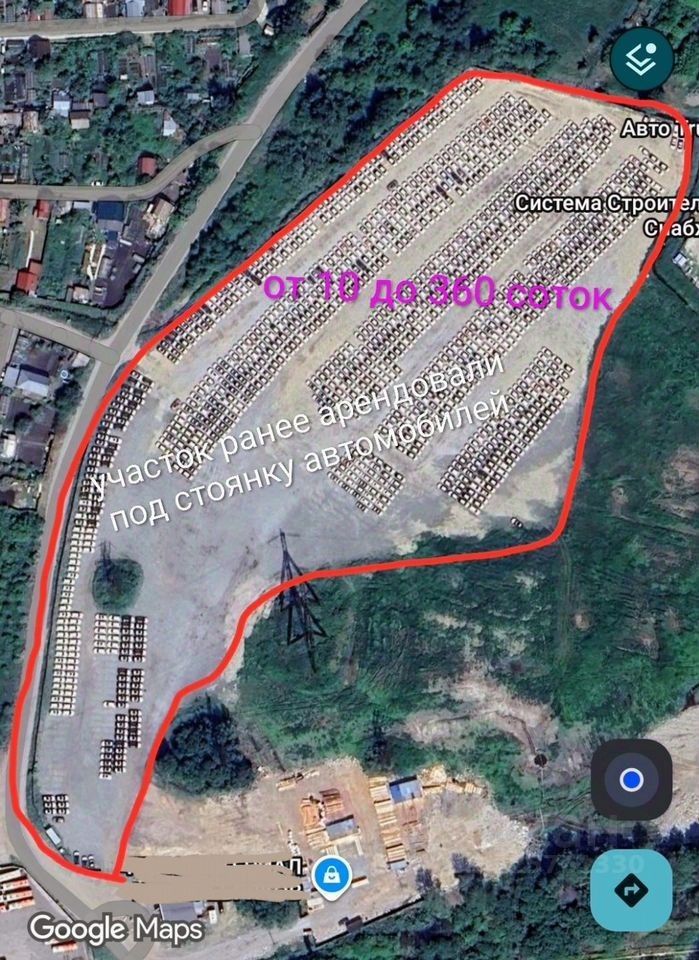Open the blue place pin marker
The image size is (699, 960).
pos(329,877)
